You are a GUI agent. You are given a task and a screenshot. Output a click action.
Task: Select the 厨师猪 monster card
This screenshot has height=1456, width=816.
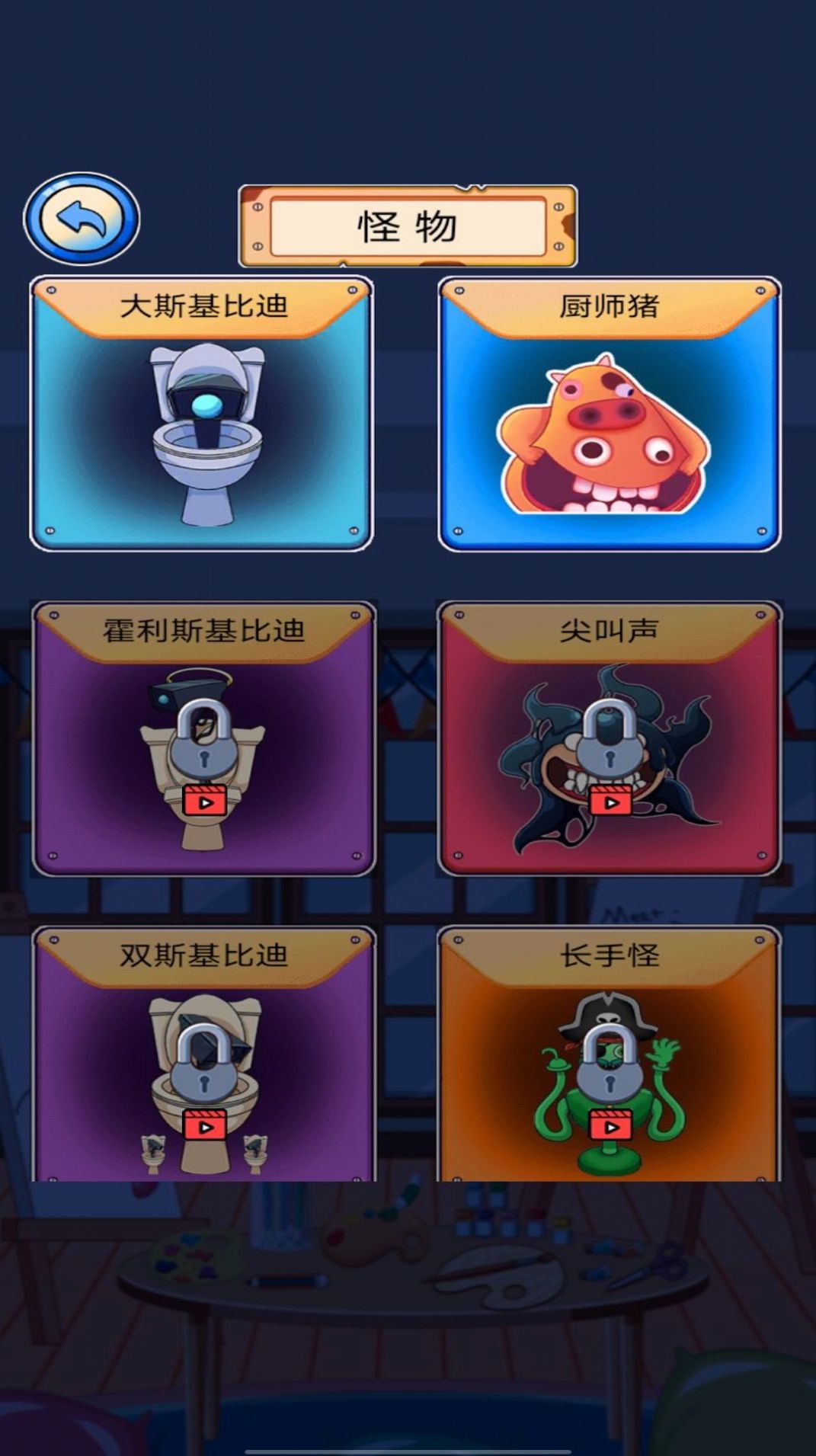point(610,413)
